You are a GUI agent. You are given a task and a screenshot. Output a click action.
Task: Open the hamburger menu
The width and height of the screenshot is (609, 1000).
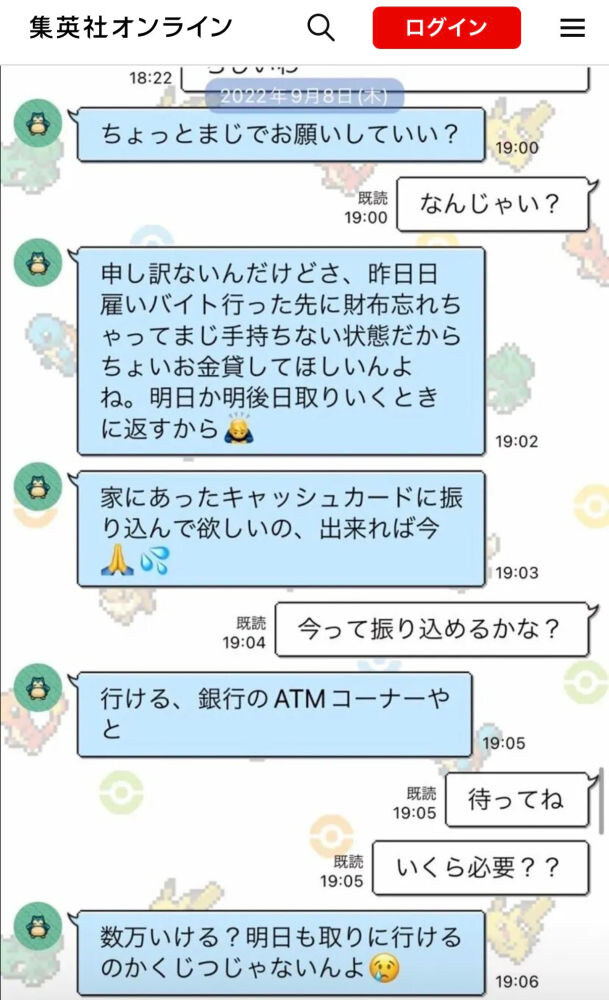[x=572, y=28]
